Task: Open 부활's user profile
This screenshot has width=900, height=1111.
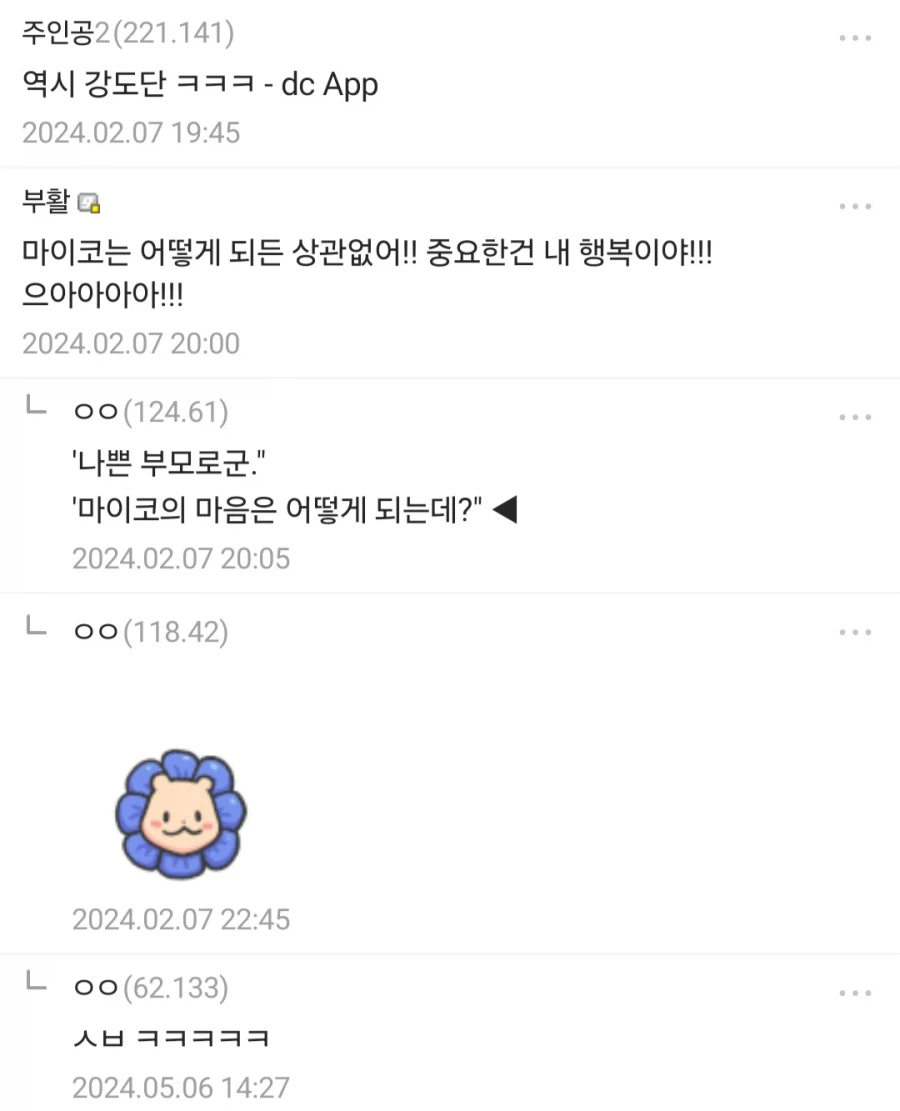Action: (x=46, y=203)
